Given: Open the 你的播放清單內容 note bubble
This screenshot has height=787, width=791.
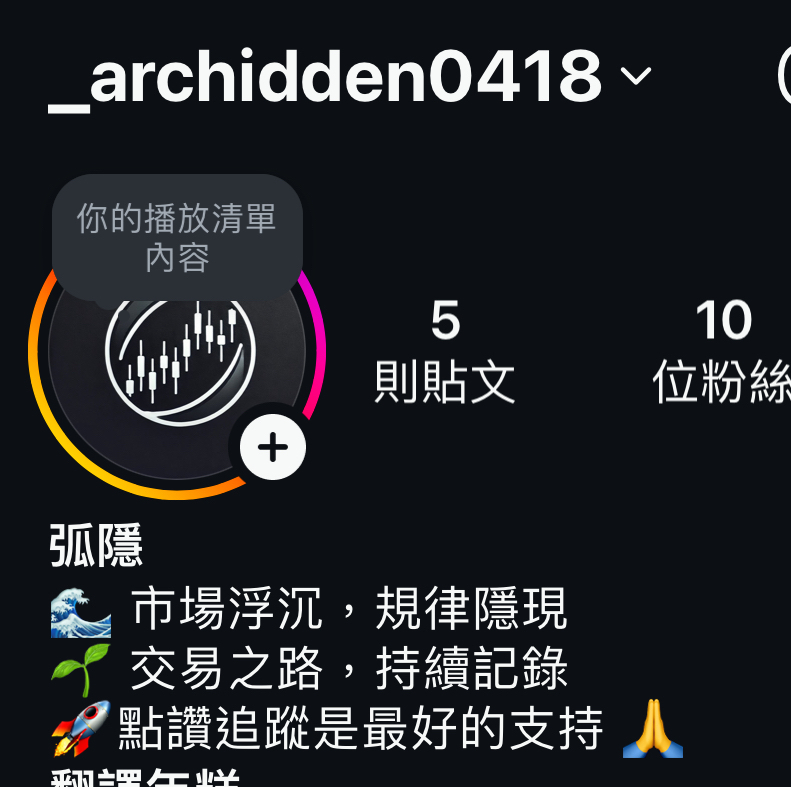Looking at the screenshot, I should click(x=177, y=237).
